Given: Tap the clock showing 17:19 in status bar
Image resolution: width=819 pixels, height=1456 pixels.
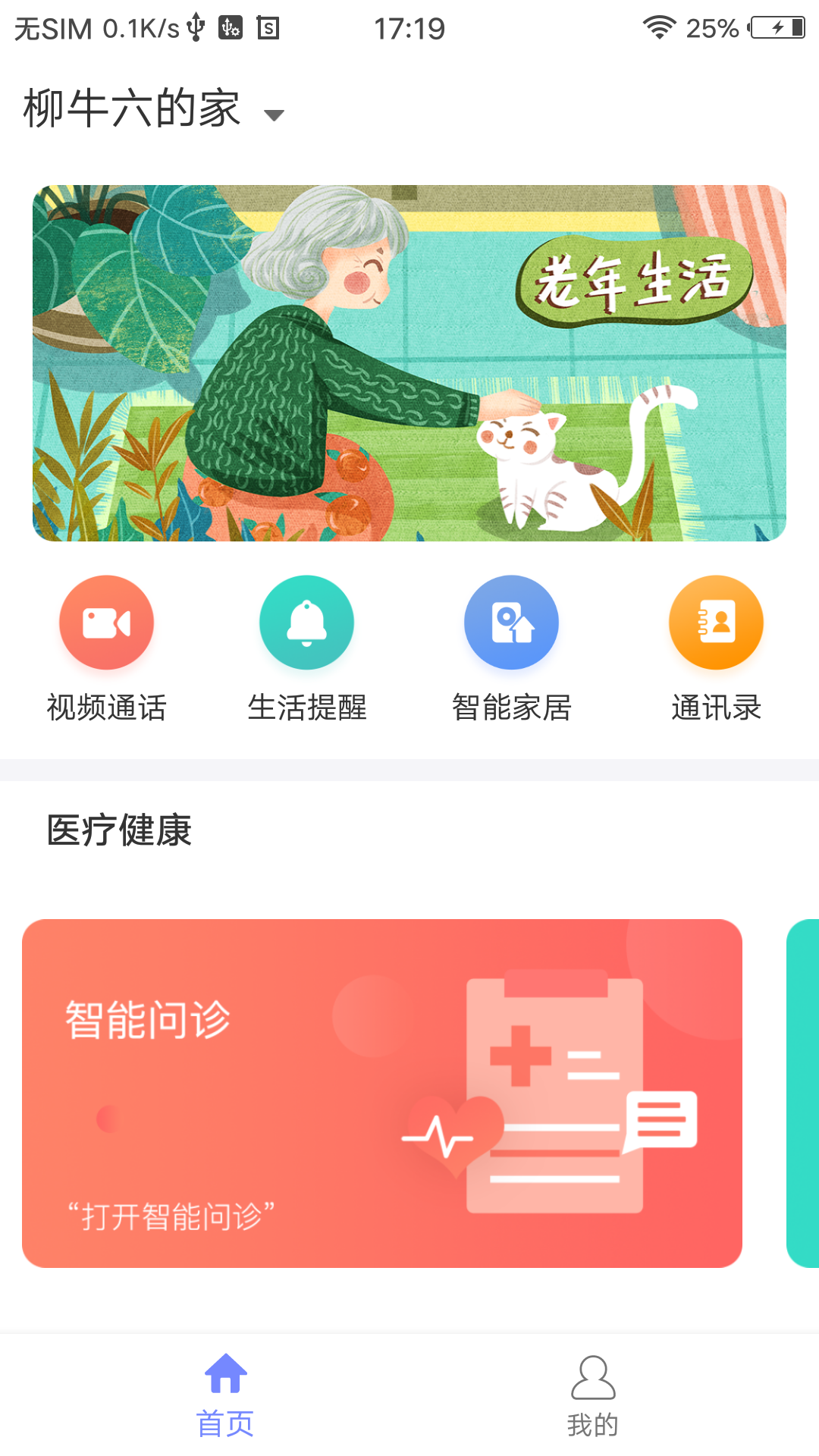Looking at the screenshot, I should point(409,28).
